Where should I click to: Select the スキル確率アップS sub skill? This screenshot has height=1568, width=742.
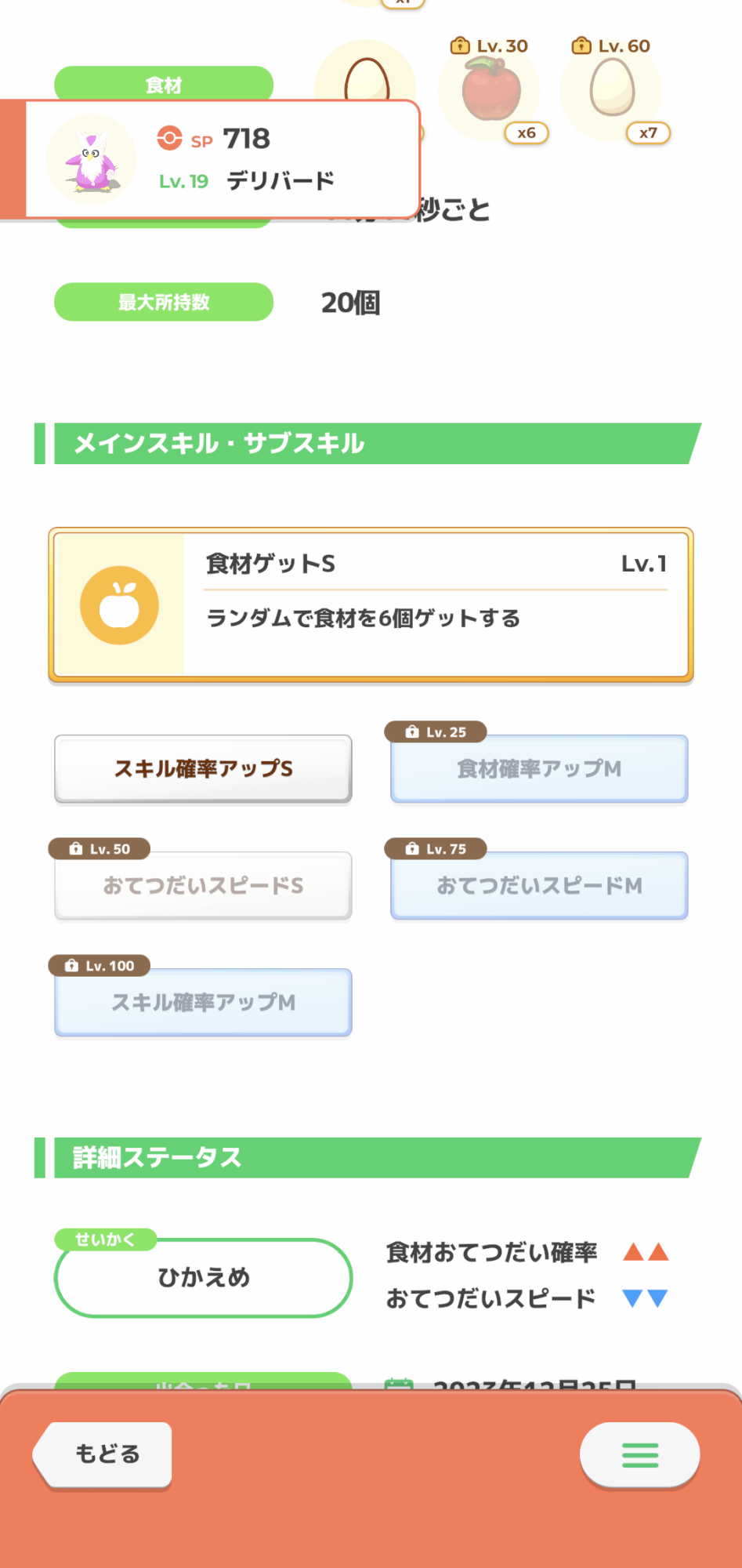pyautogui.click(x=203, y=768)
